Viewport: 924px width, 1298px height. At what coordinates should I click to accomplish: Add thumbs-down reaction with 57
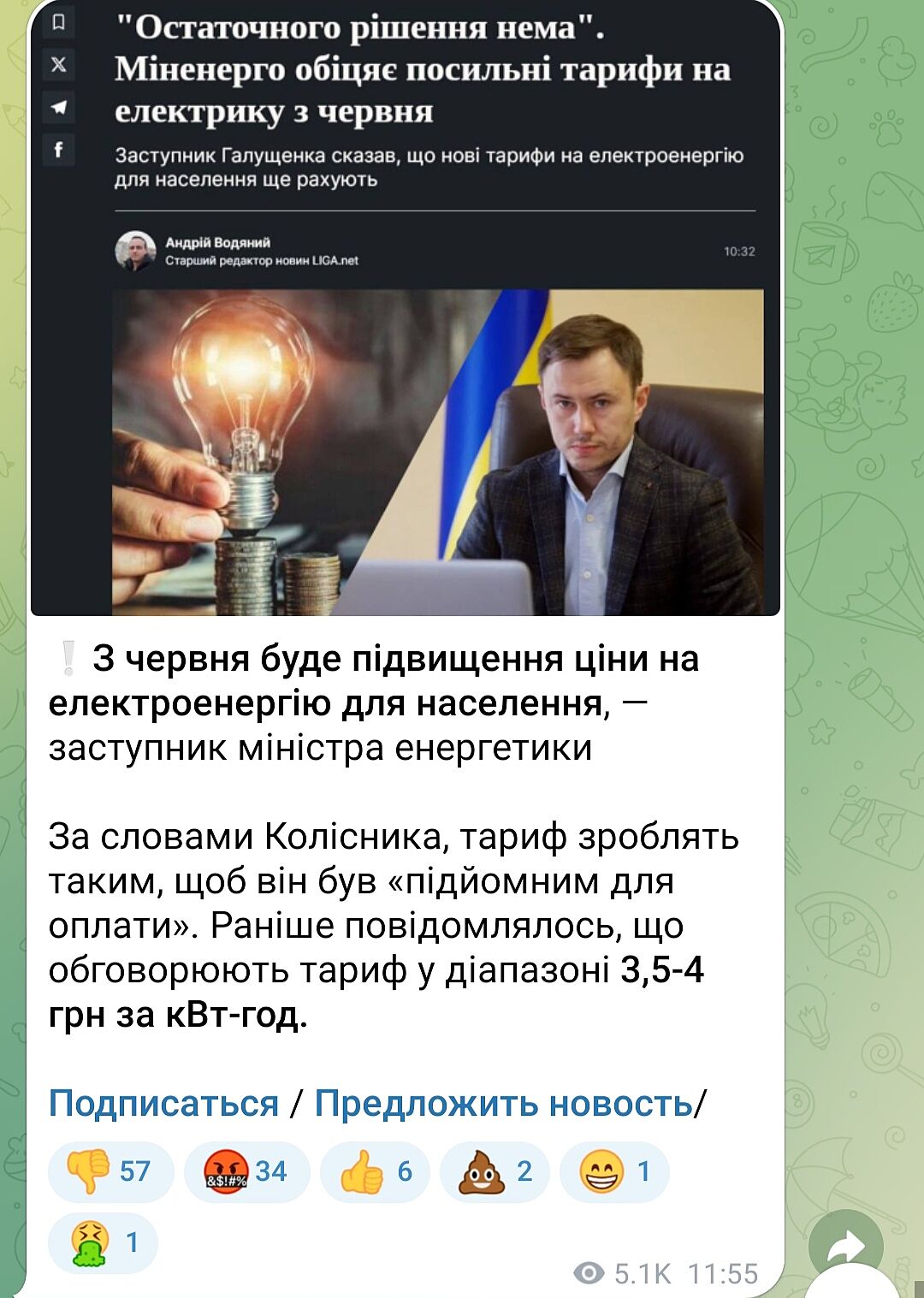tap(111, 1171)
